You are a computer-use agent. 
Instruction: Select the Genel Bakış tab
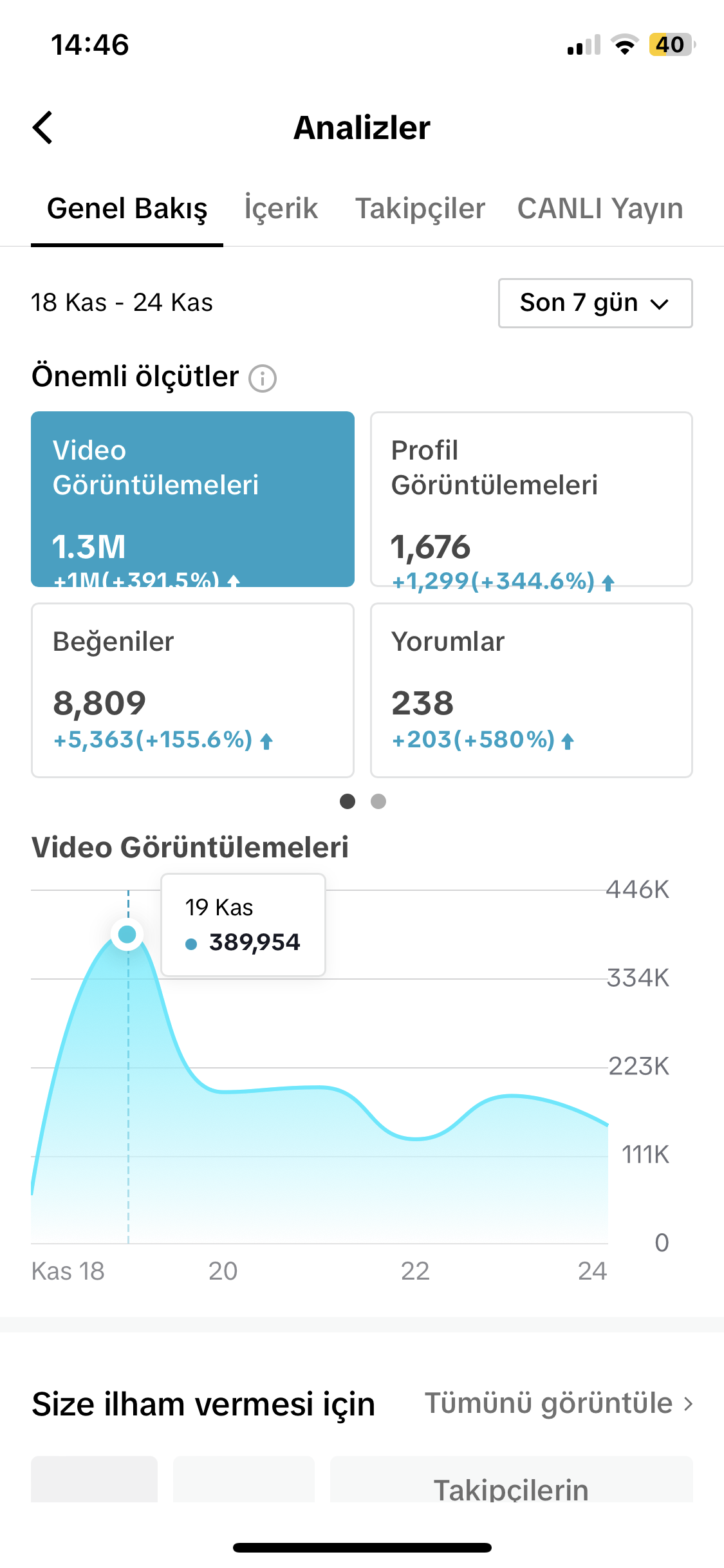click(x=127, y=209)
